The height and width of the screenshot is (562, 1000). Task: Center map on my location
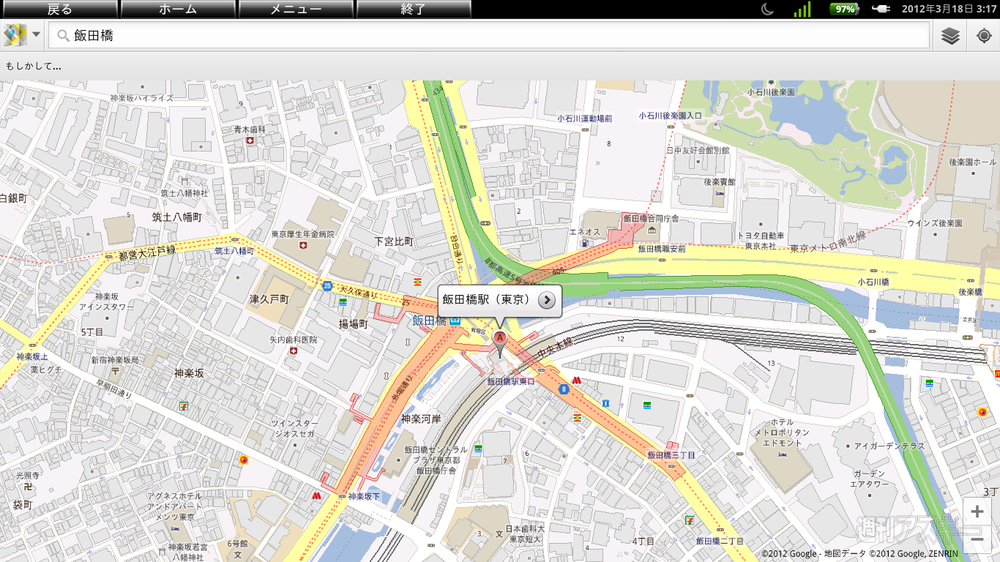pos(983,35)
